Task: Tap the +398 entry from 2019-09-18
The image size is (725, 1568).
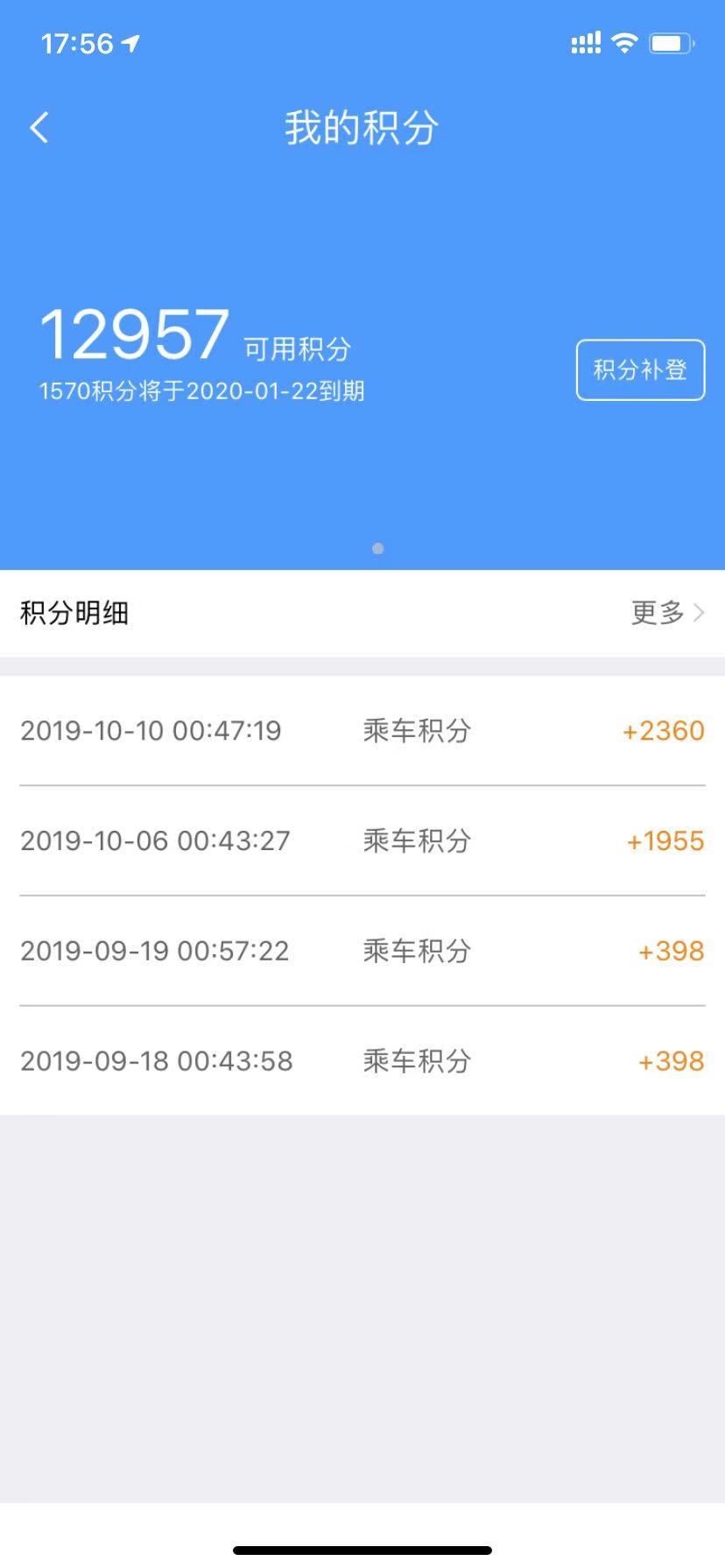Action: 671,1061
